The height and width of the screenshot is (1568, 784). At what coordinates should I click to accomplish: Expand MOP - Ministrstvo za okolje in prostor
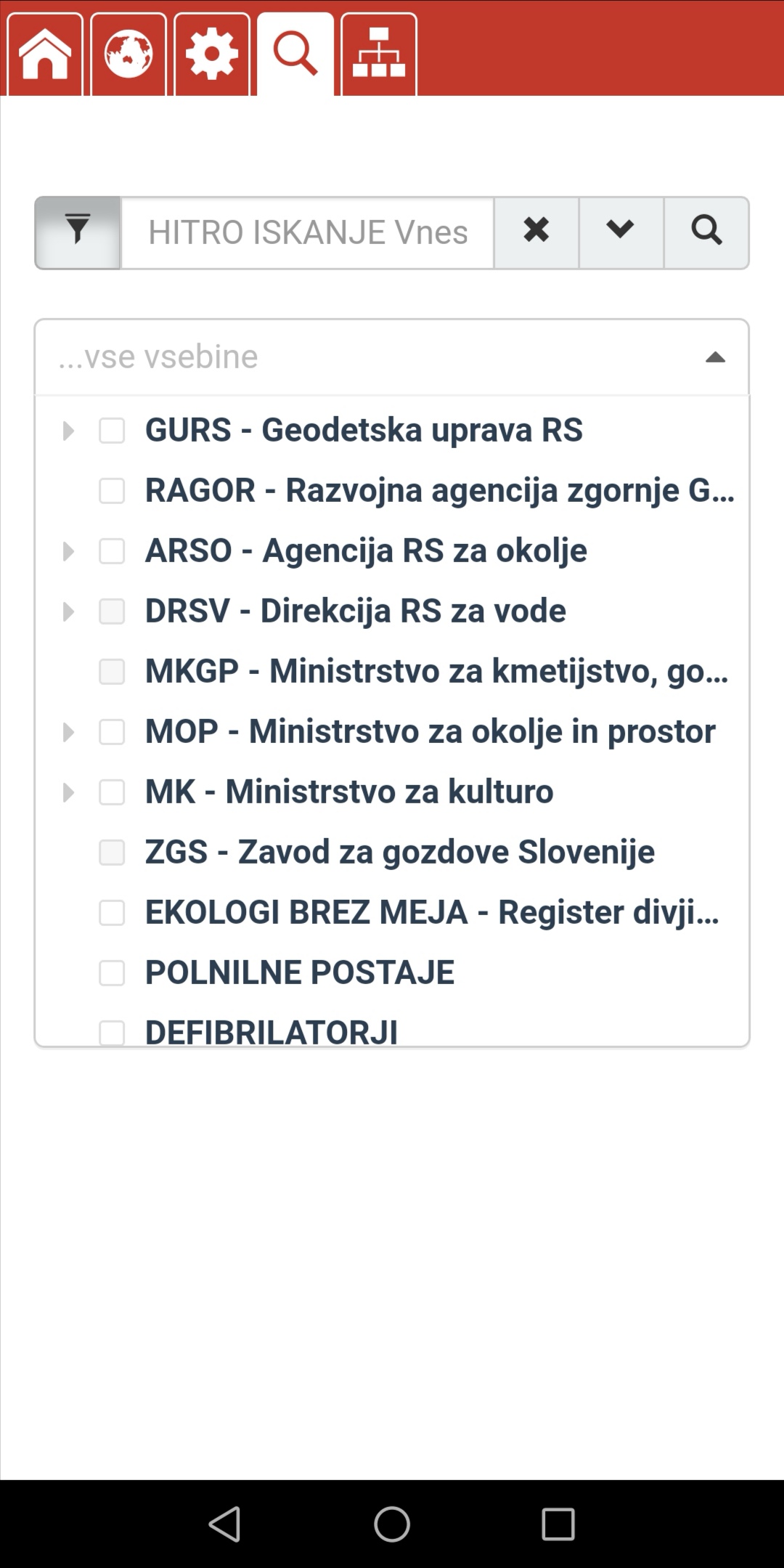click(x=68, y=732)
